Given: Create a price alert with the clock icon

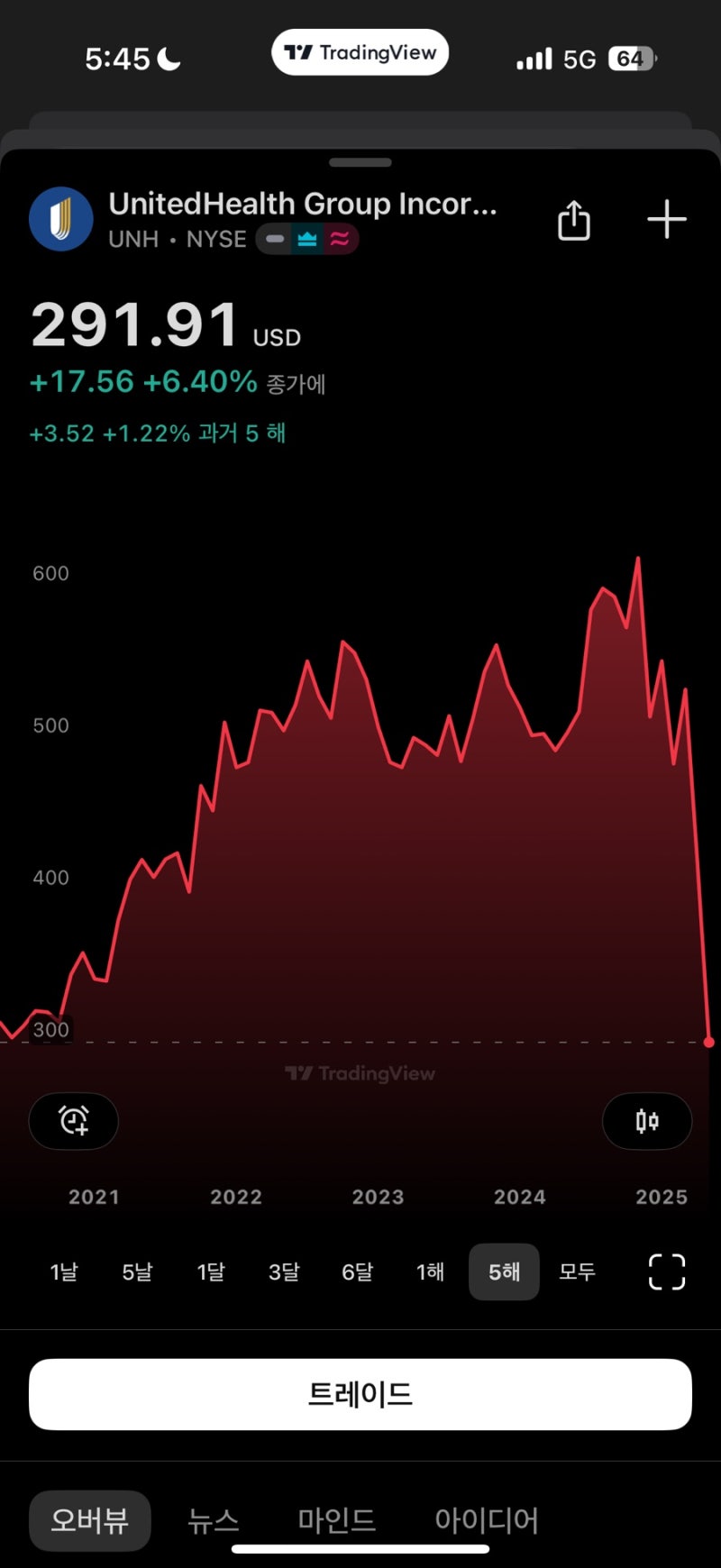Looking at the screenshot, I should click(x=74, y=1121).
